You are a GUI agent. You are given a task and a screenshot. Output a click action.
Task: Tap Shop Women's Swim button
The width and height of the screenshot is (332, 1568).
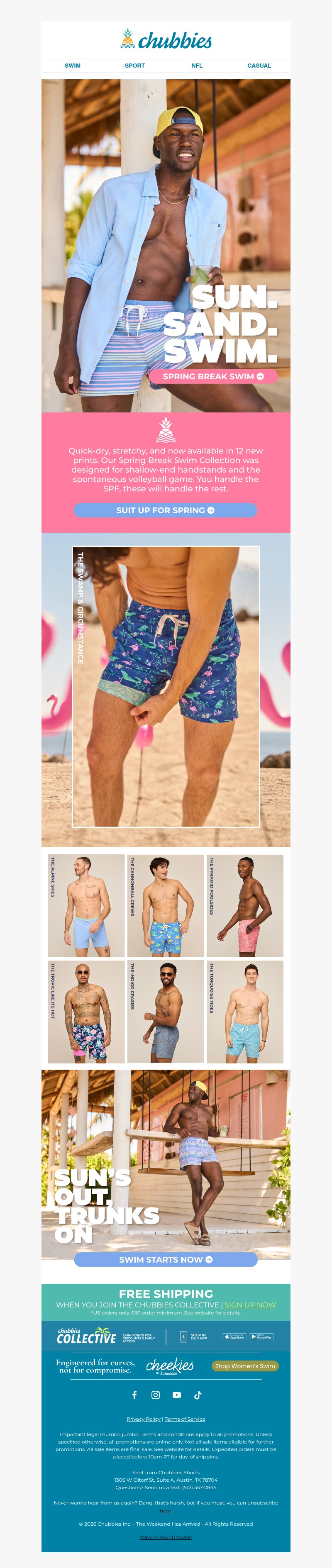point(245,1366)
